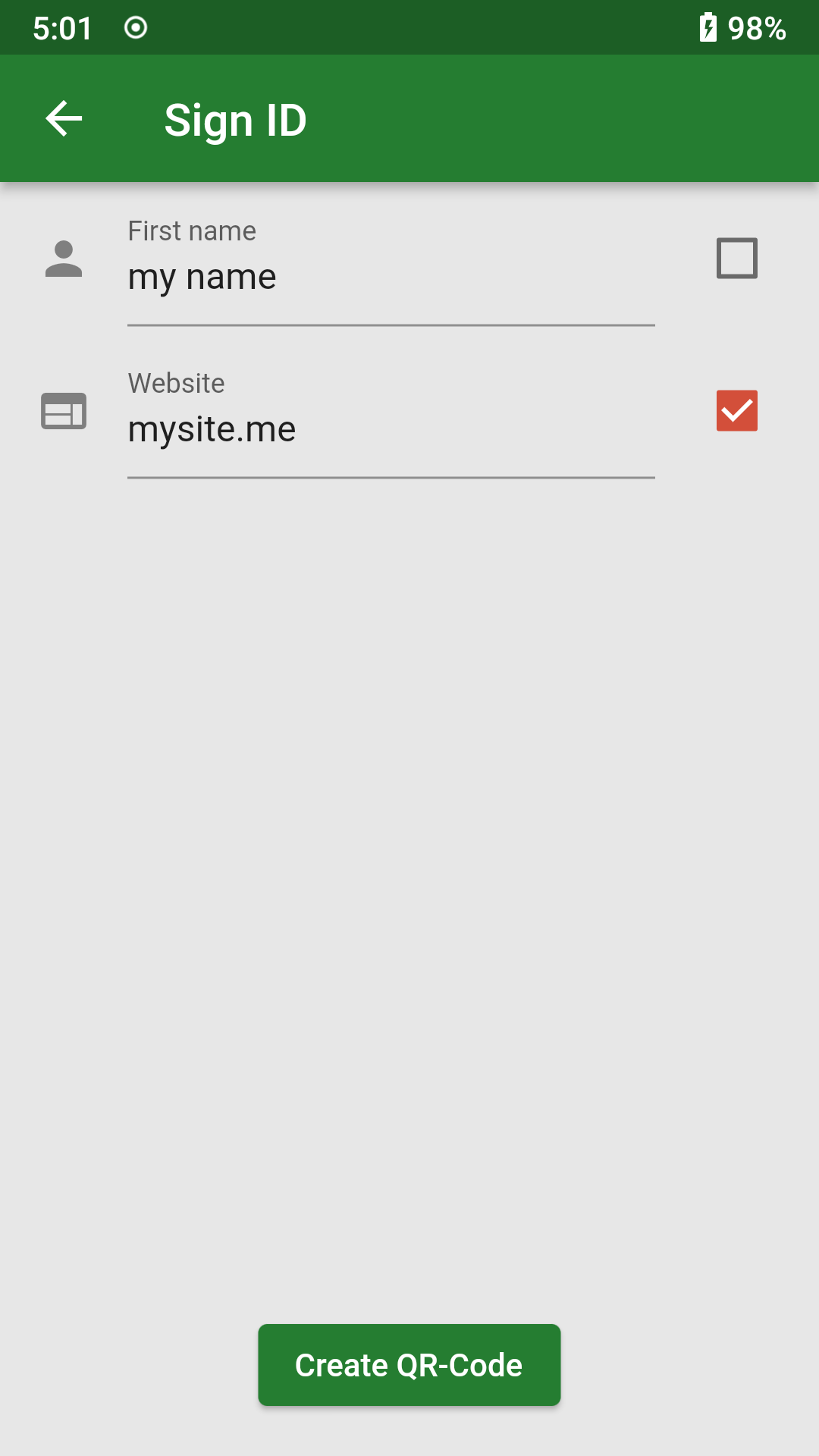This screenshot has height=1456, width=819.
Task: Edit the First name field
Action: coord(390,278)
